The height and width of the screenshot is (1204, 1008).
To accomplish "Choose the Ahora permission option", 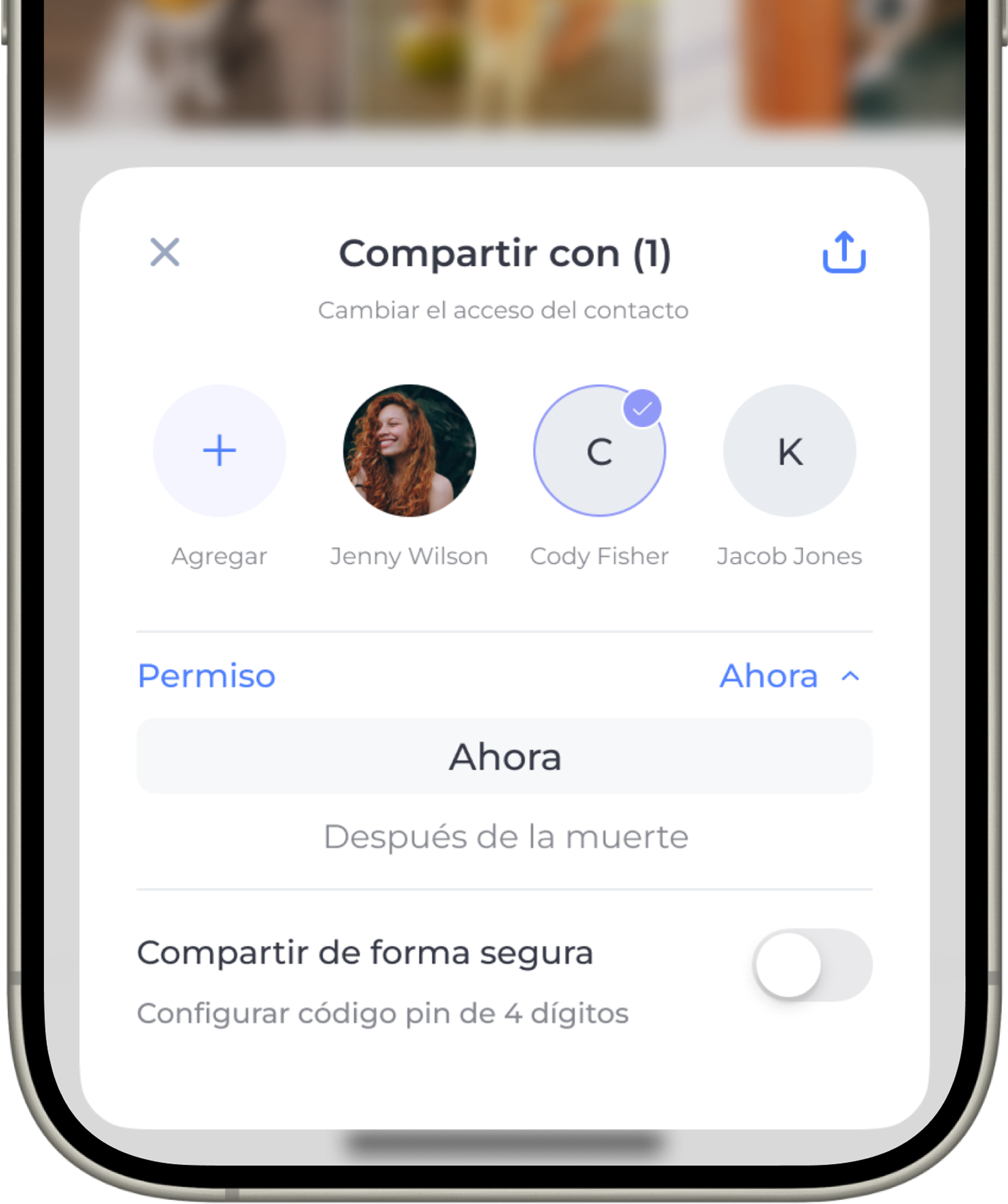I will coord(504,756).
